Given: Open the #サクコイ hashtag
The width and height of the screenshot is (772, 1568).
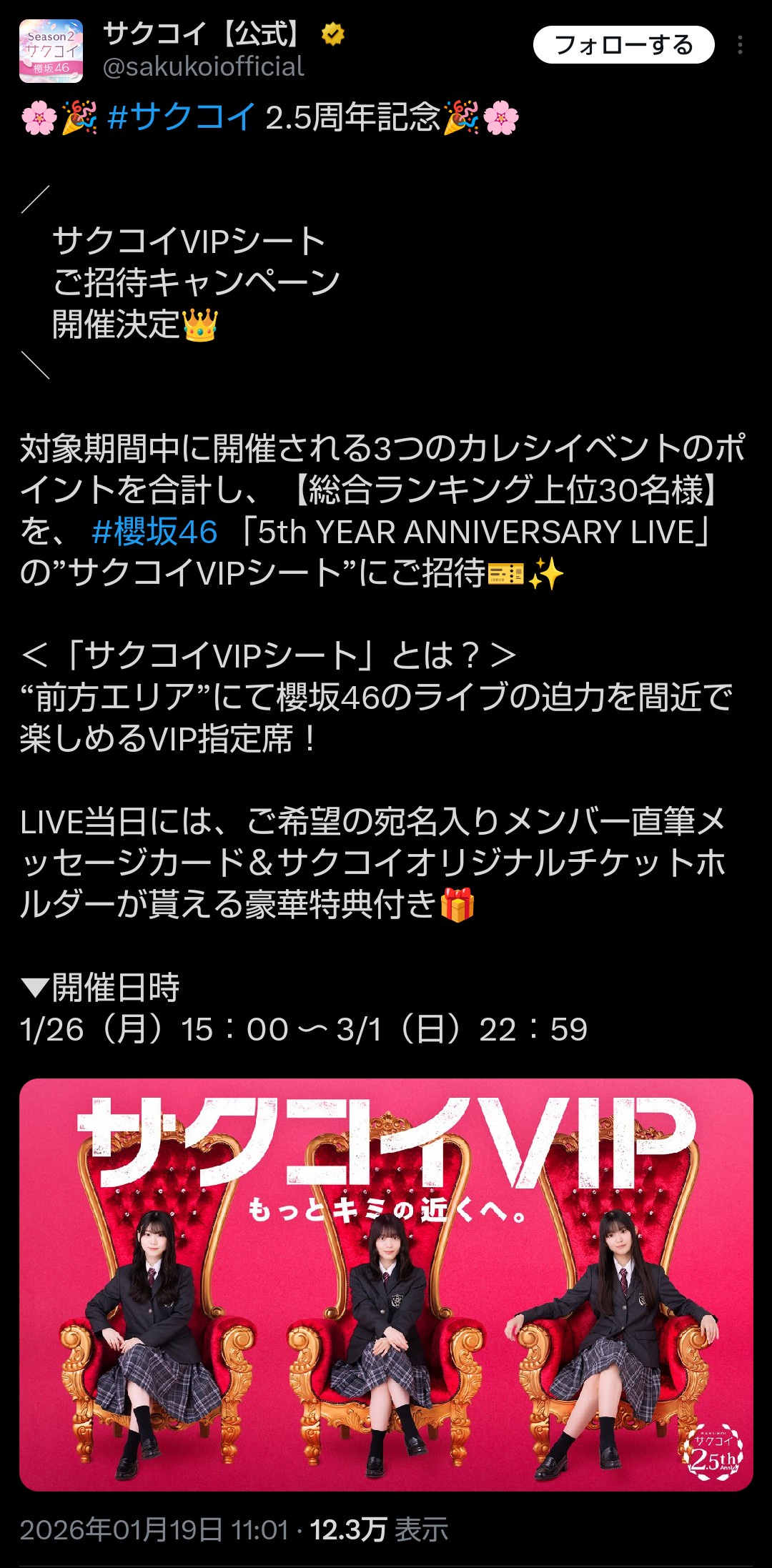Looking at the screenshot, I should point(181,116).
